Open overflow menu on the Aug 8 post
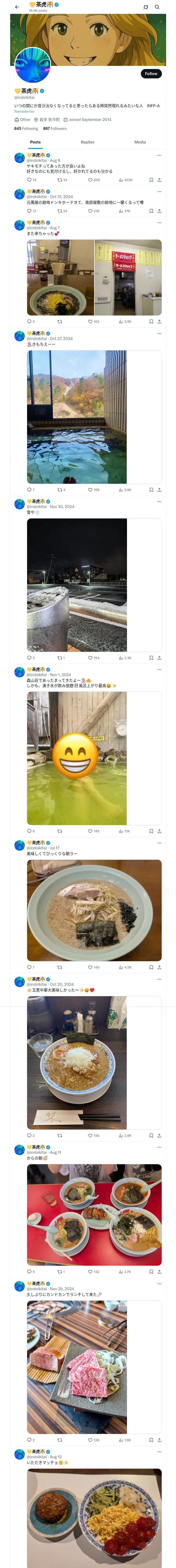This screenshot has height=1568, width=176. point(160,155)
